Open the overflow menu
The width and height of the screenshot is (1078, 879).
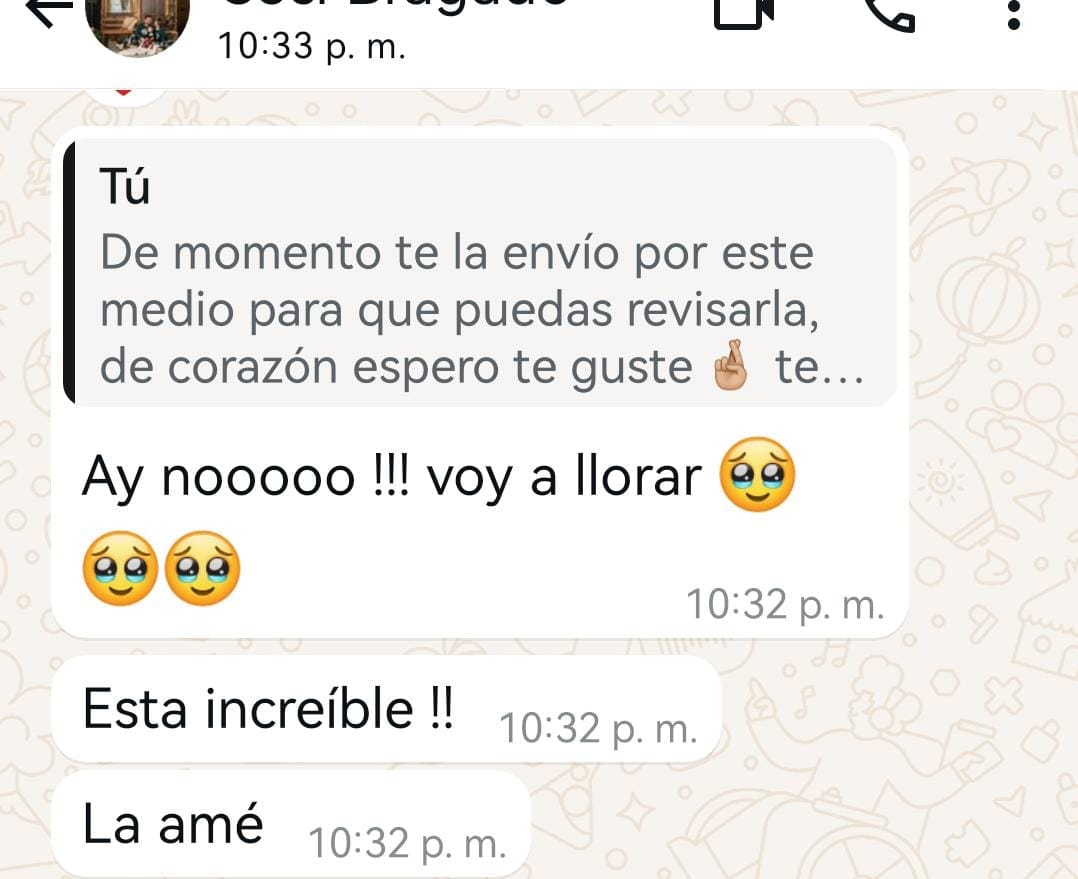(1013, 14)
